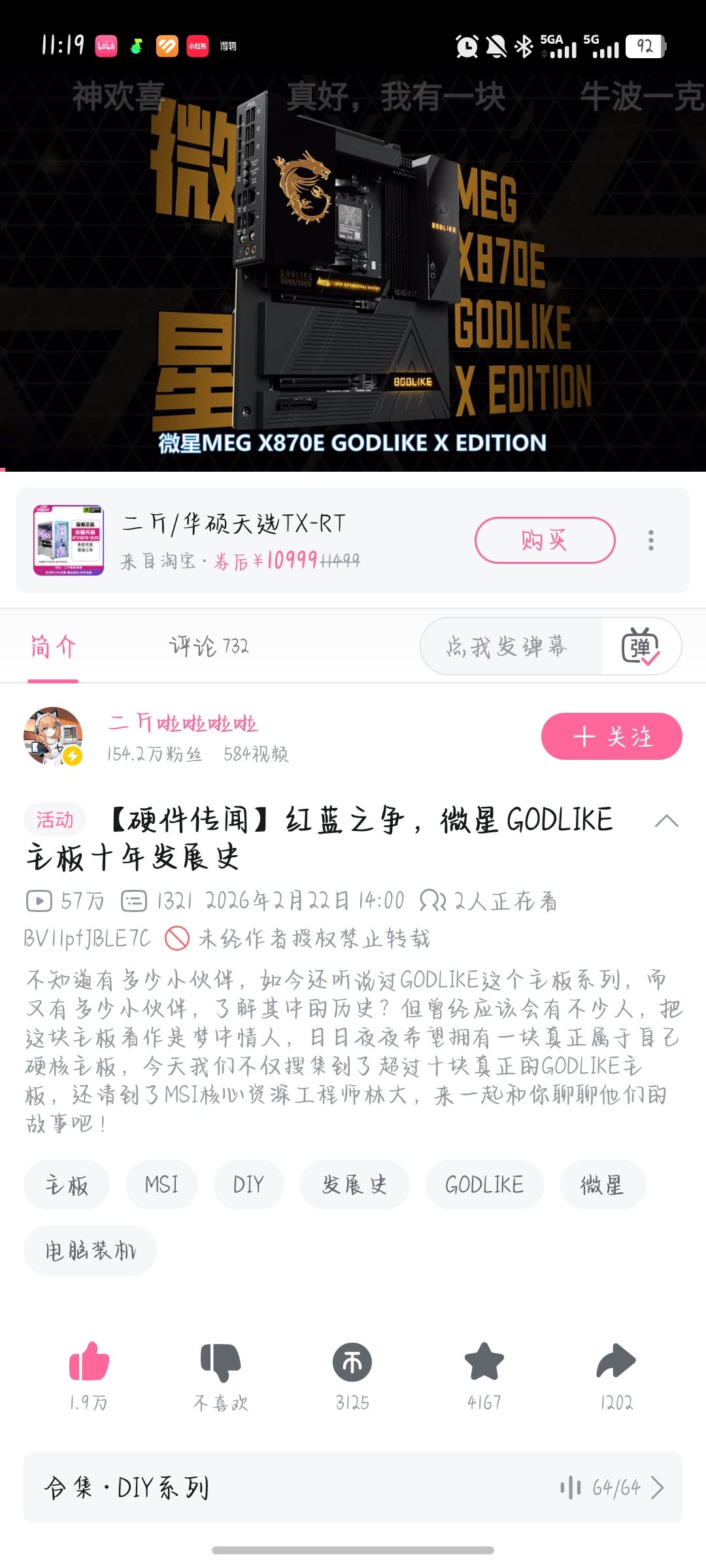This screenshot has height=1568, width=706.
Task: Click the play count icon beside 57万
Action: [x=41, y=900]
